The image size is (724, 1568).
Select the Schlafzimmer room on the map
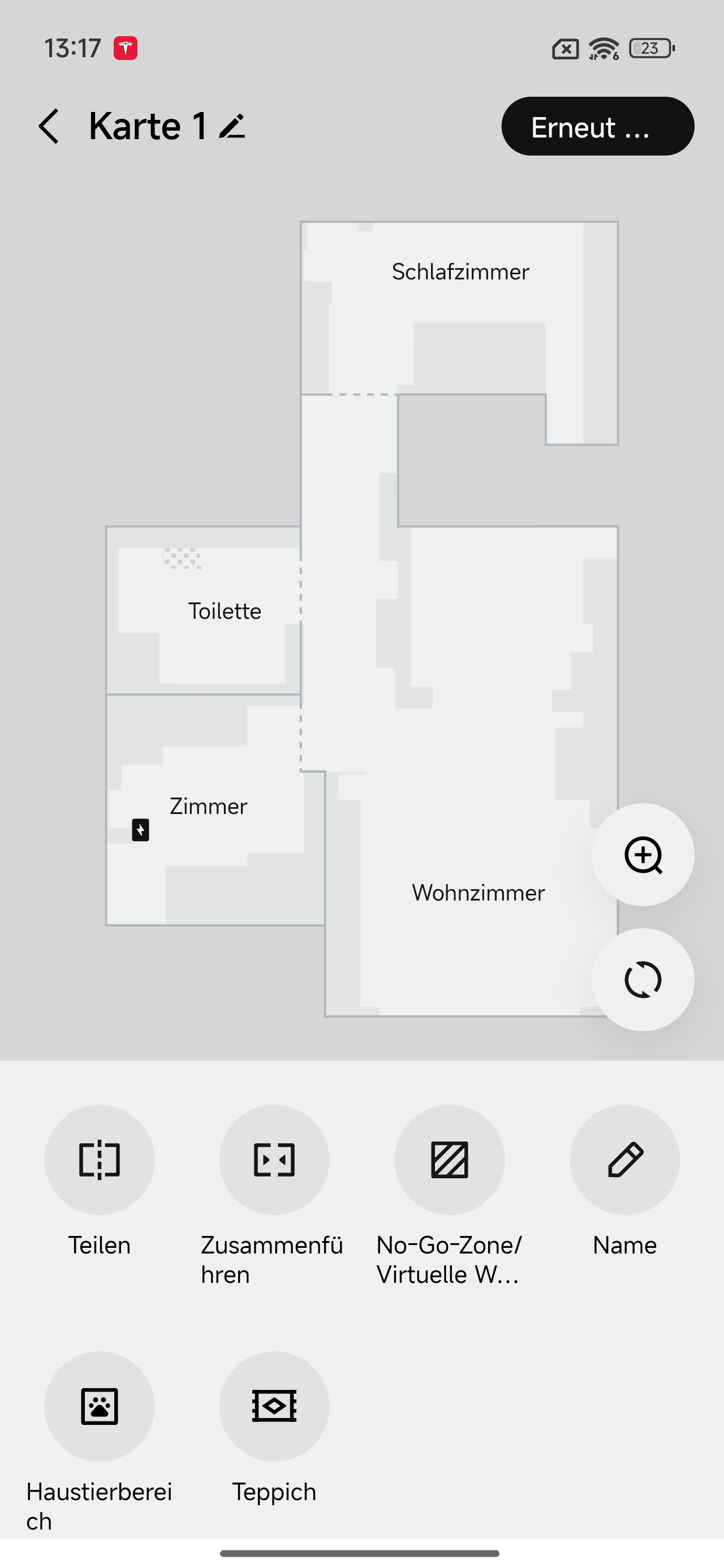pyautogui.click(x=460, y=272)
